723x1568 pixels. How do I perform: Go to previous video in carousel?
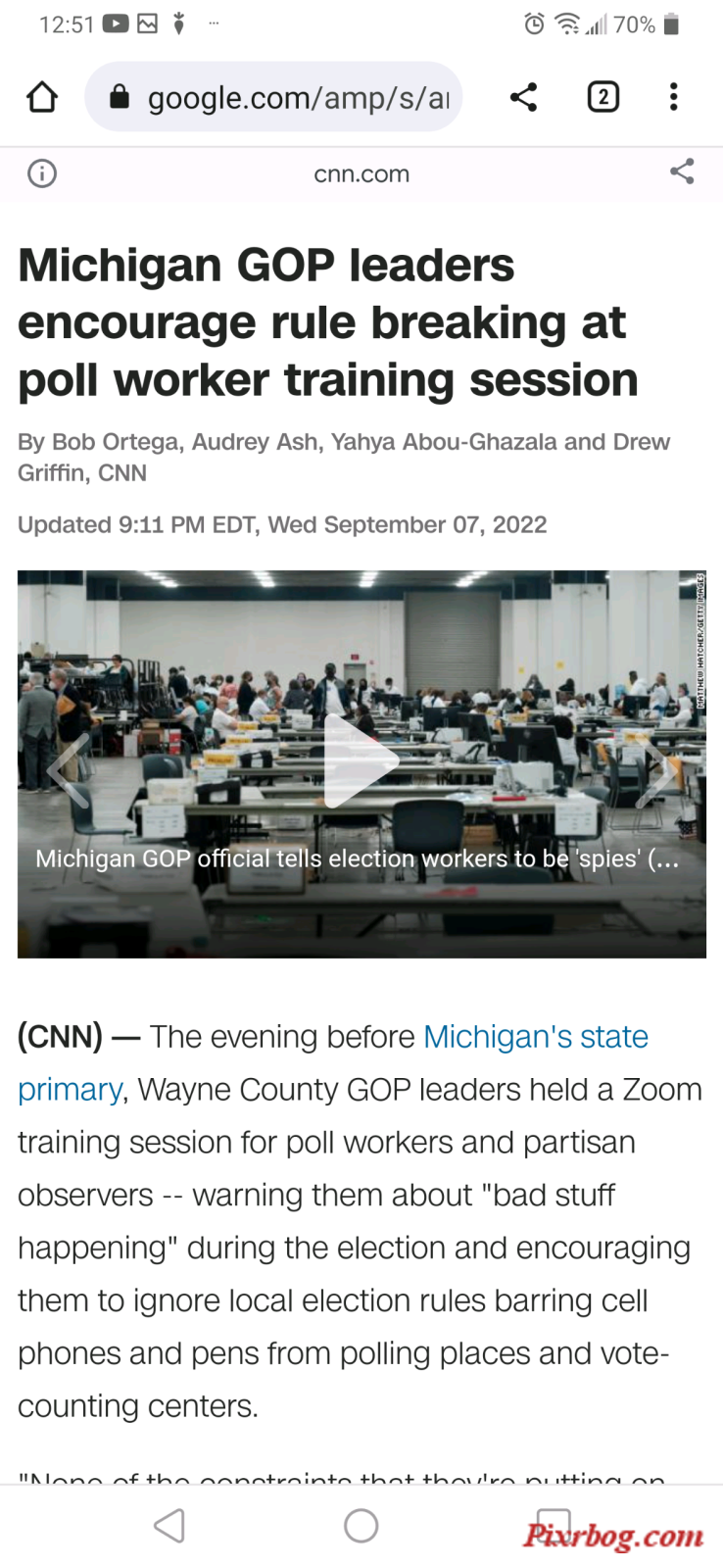point(69,770)
